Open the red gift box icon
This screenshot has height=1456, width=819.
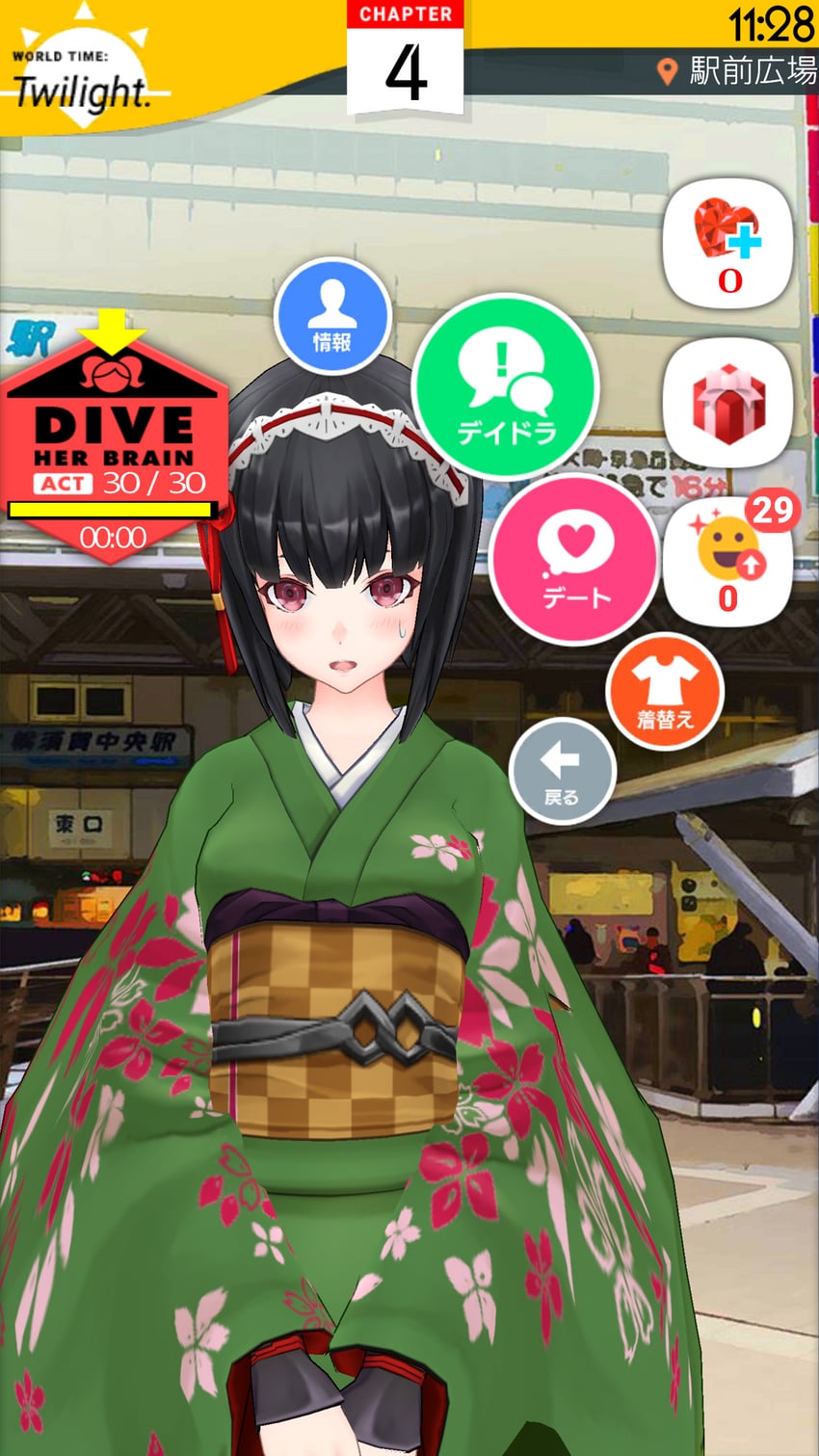coord(728,403)
